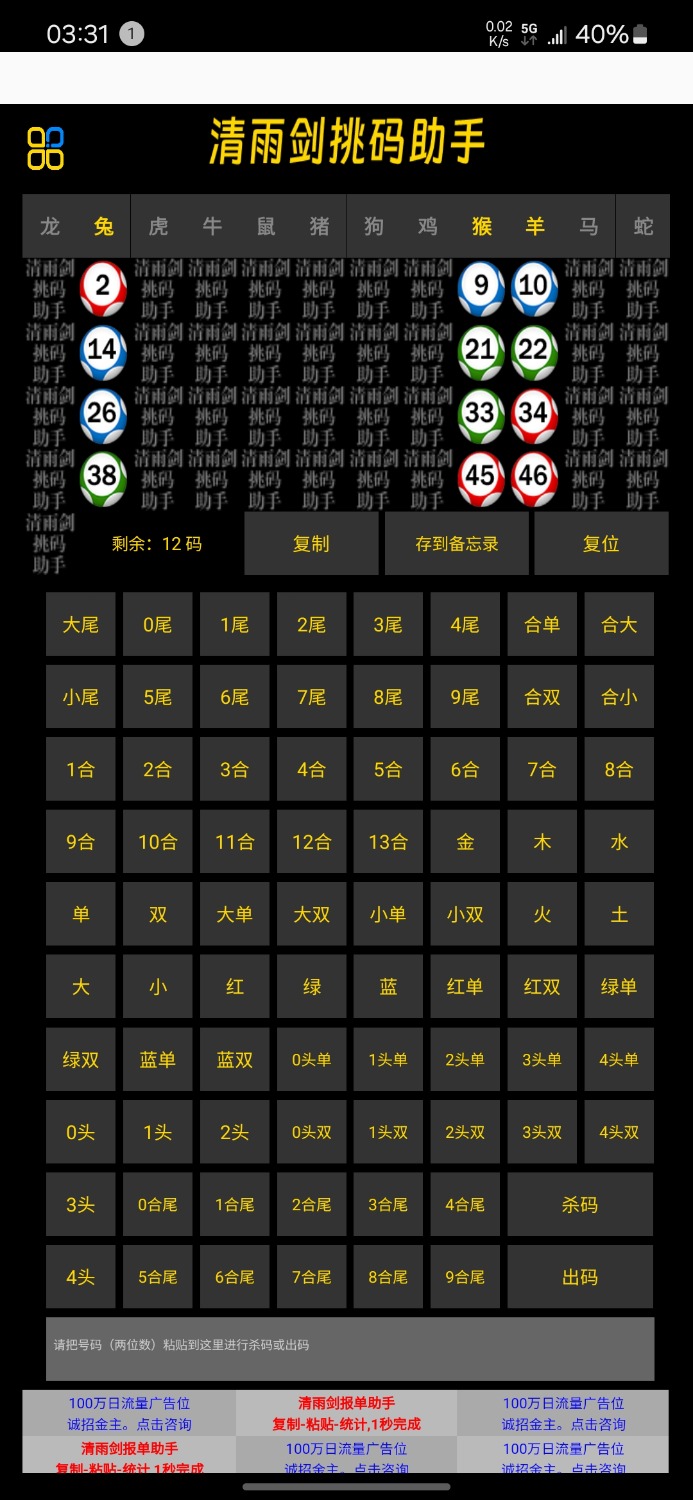This screenshot has height=1500, width=693.
Task: Select the 龙 zodiac filter
Action: (50, 226)
